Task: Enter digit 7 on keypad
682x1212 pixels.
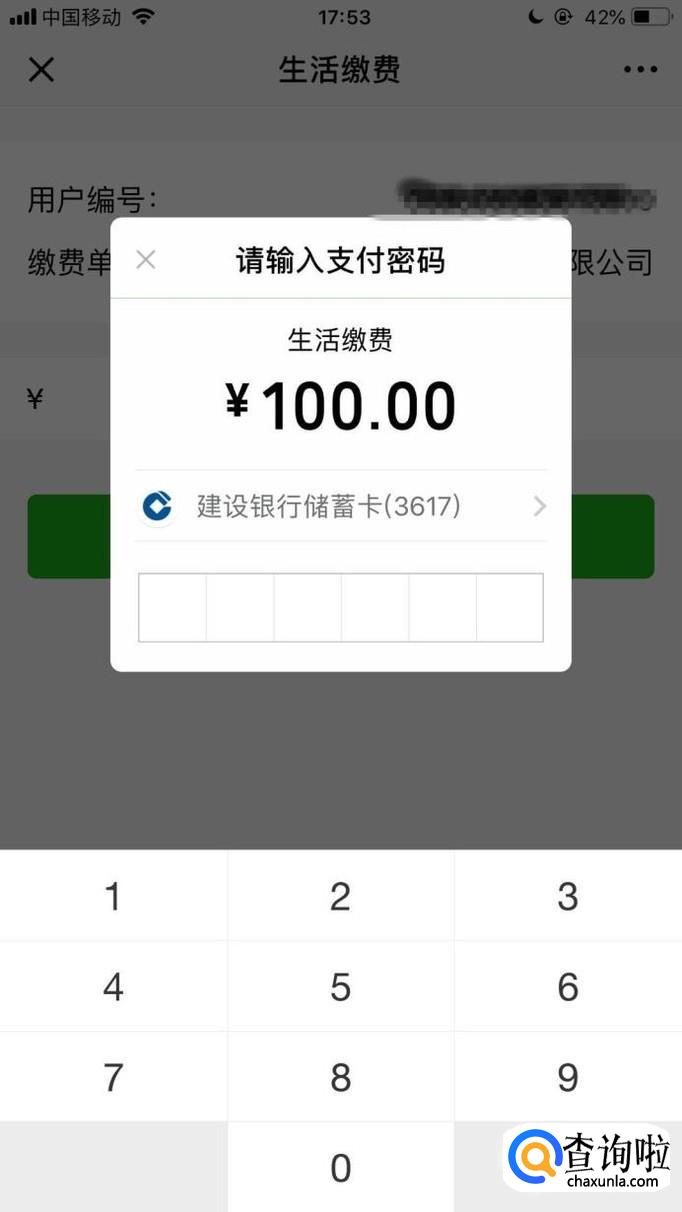Action: (x=113, y=1077)
